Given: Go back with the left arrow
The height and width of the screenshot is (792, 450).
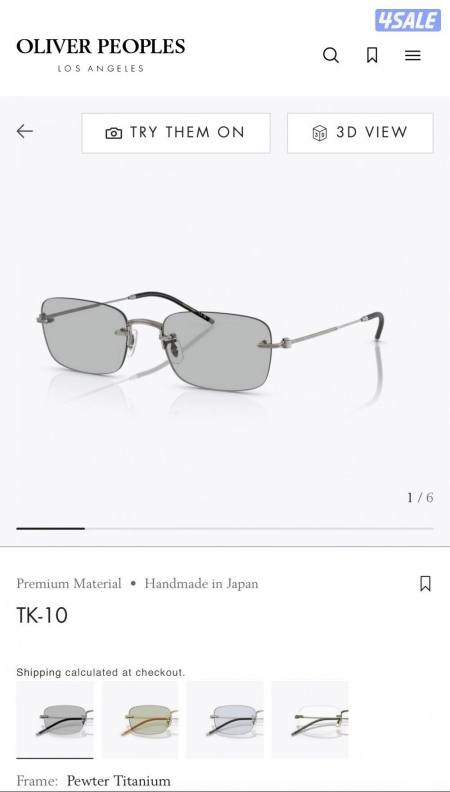Looking at the screenshot, I should [x=25, y=132].
